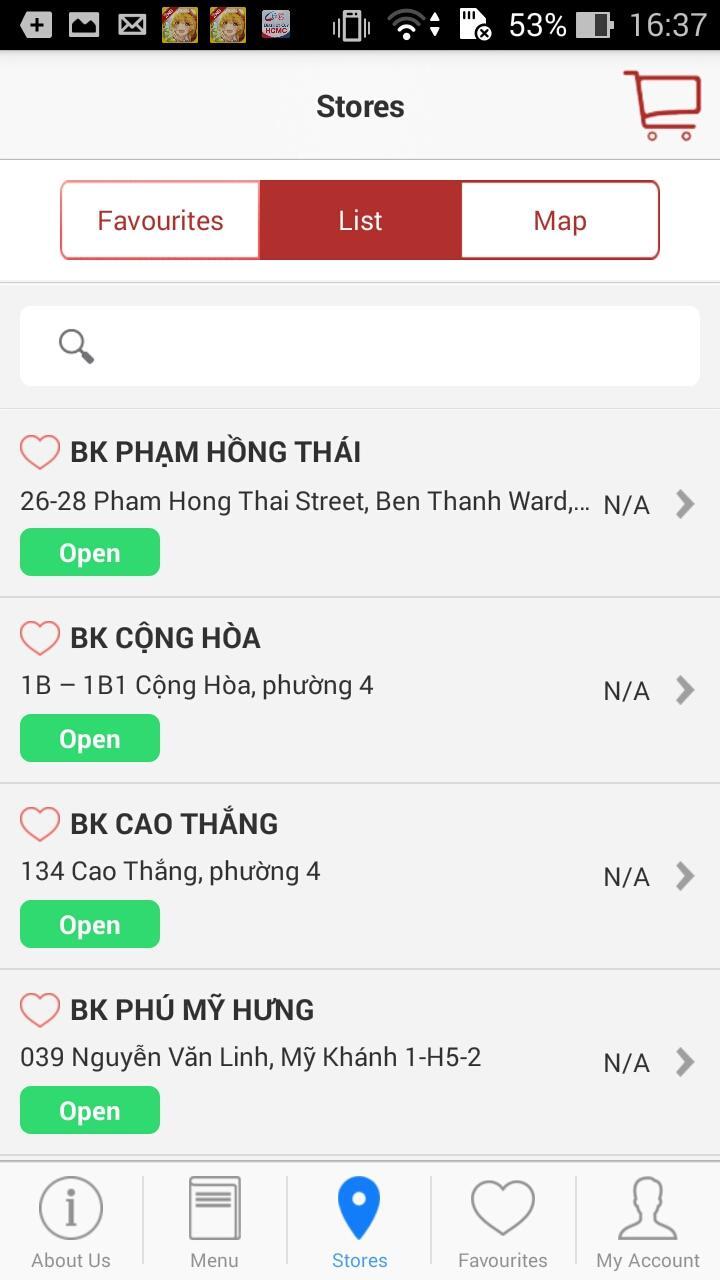This screenshot has width=720, height=1280.
Task: Tap the SD card status icon
Action: coord(474,24)
